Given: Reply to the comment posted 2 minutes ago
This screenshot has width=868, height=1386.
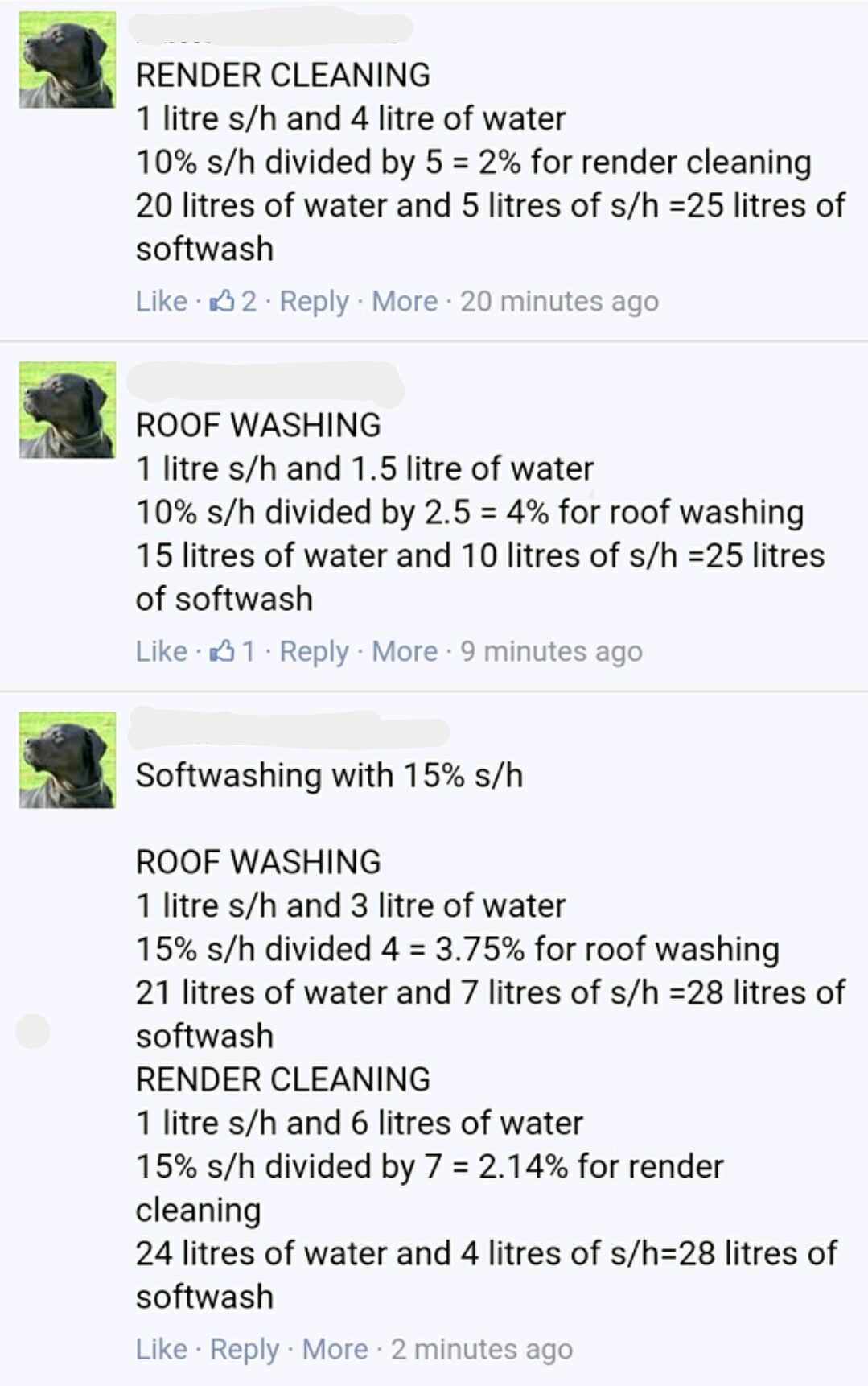Looking at the screenshot, I should point(245,1349).
